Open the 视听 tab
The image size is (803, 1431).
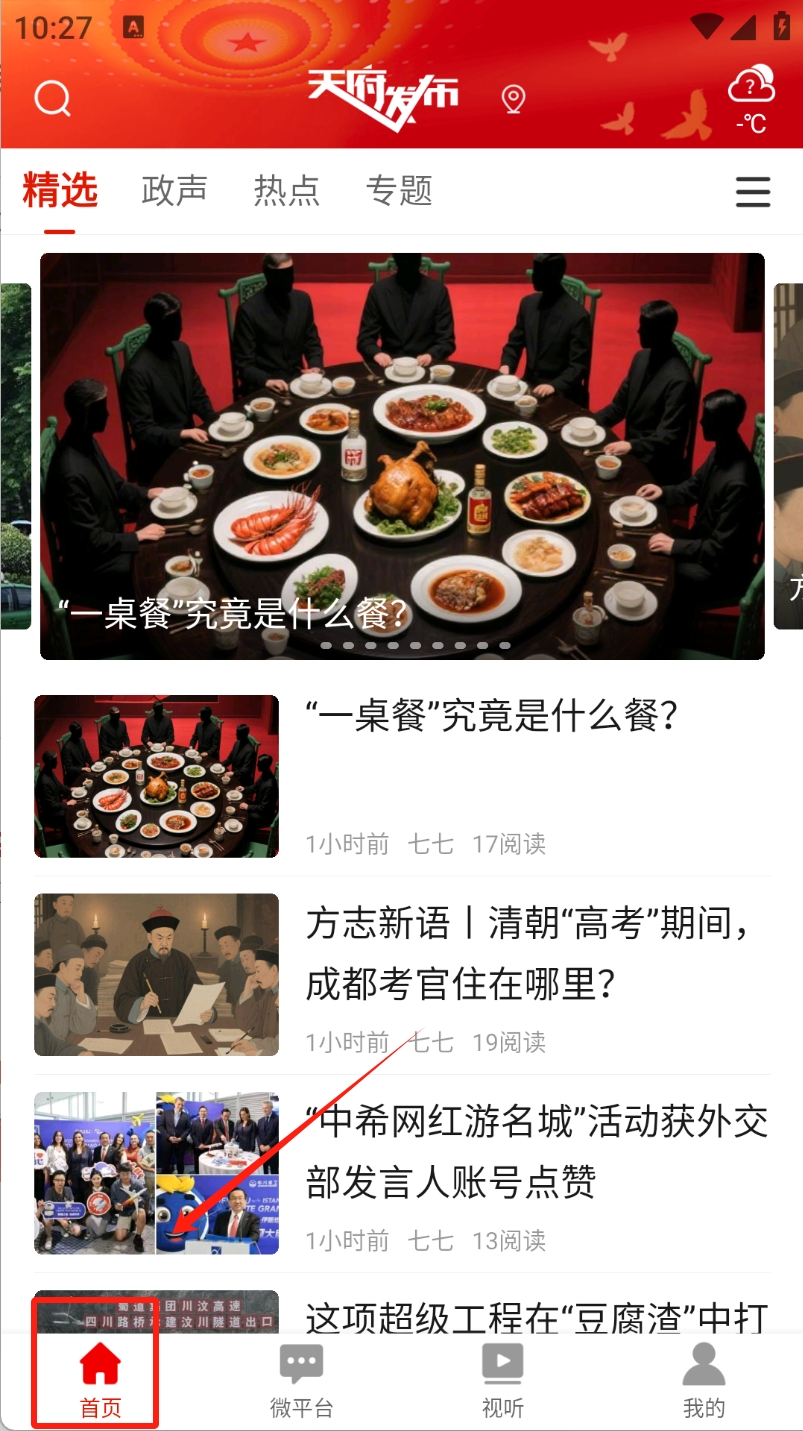coord(502,1381)
